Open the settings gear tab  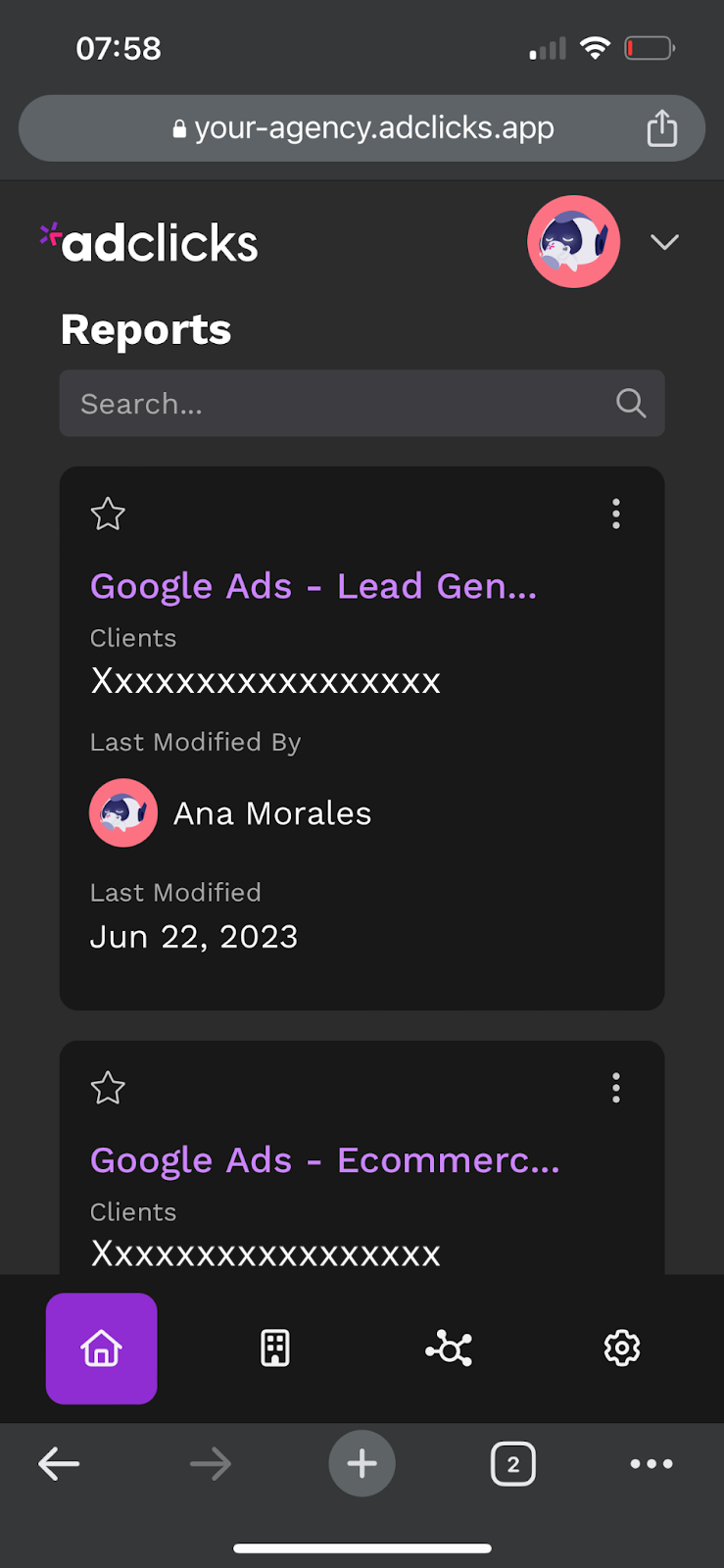(x=622, y=1348)
